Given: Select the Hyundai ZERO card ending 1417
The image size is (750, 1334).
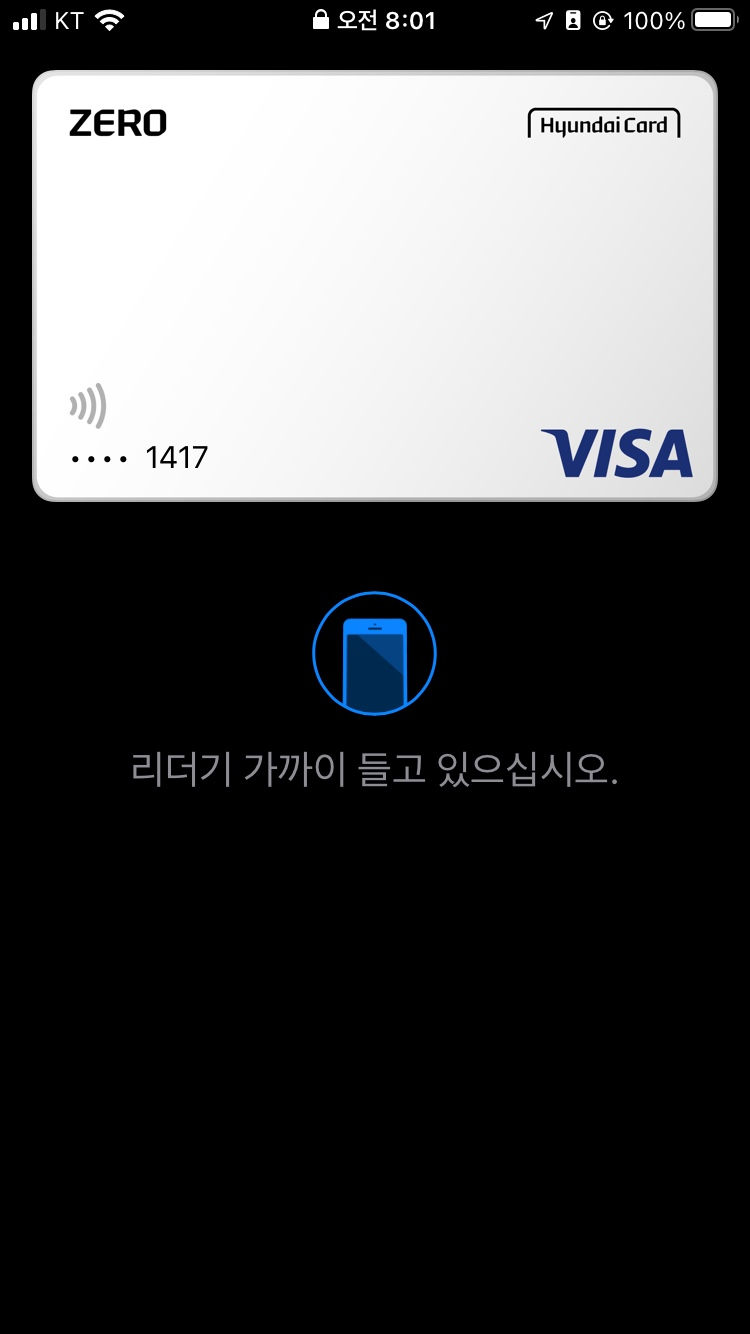Looking at the screenshot, I should coord(375,286).
